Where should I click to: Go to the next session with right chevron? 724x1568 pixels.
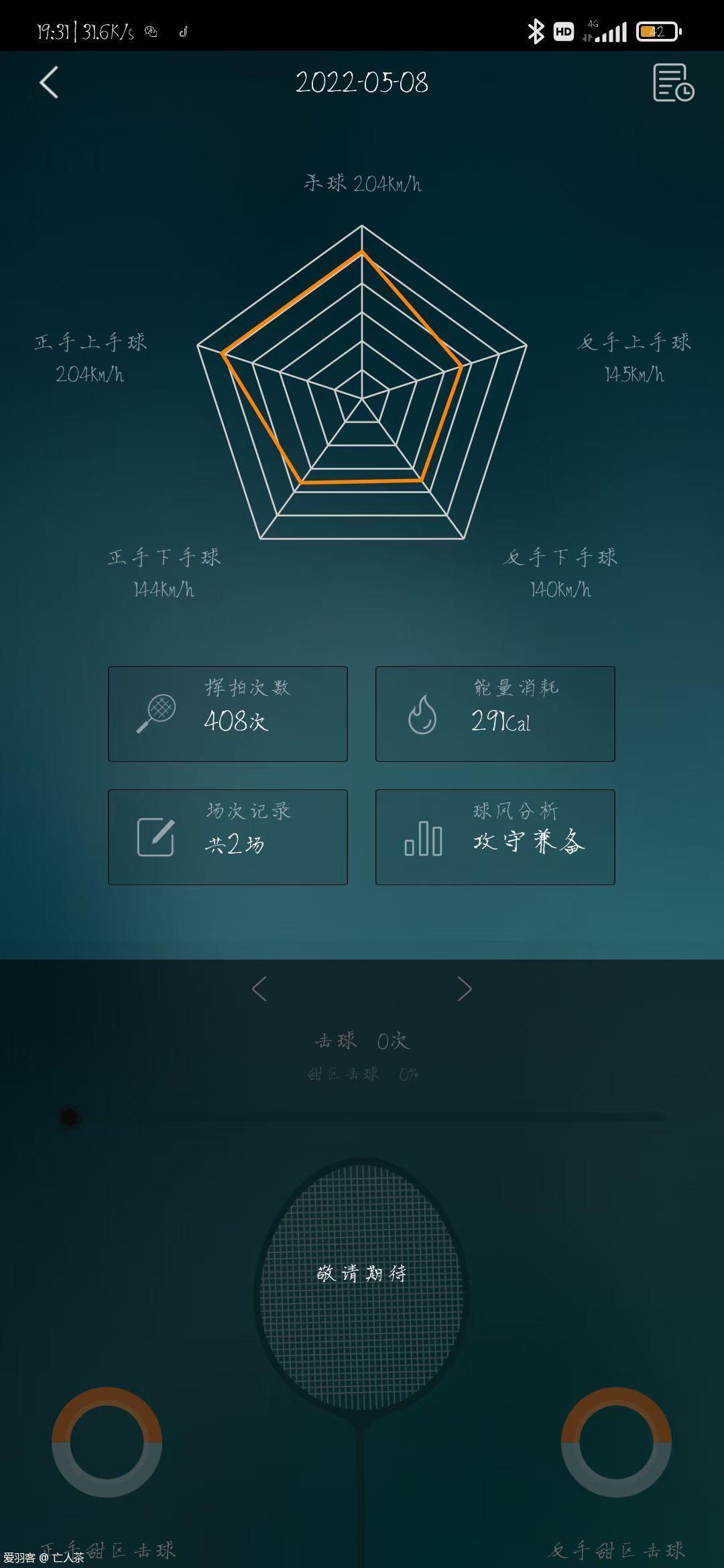[464, 988]
